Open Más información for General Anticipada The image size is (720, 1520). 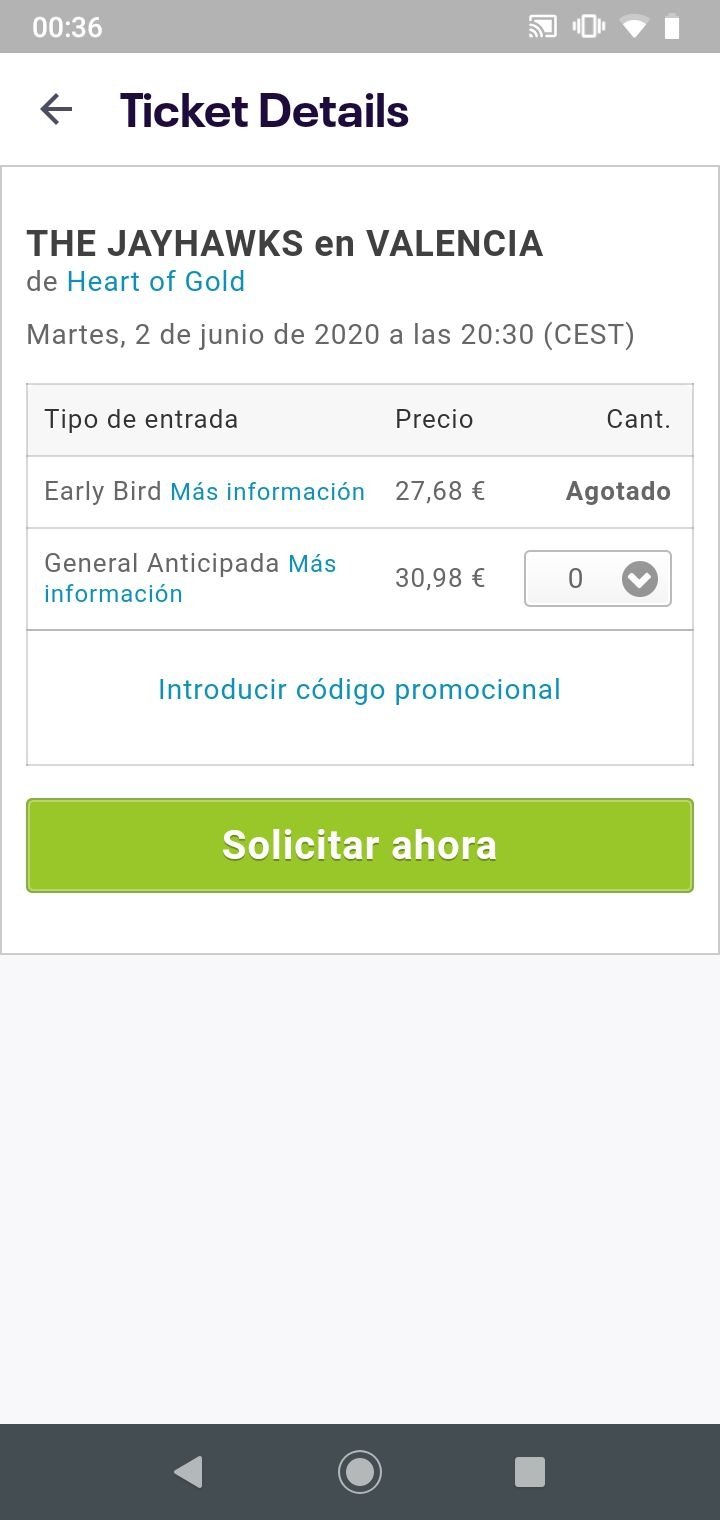(190, 579)
